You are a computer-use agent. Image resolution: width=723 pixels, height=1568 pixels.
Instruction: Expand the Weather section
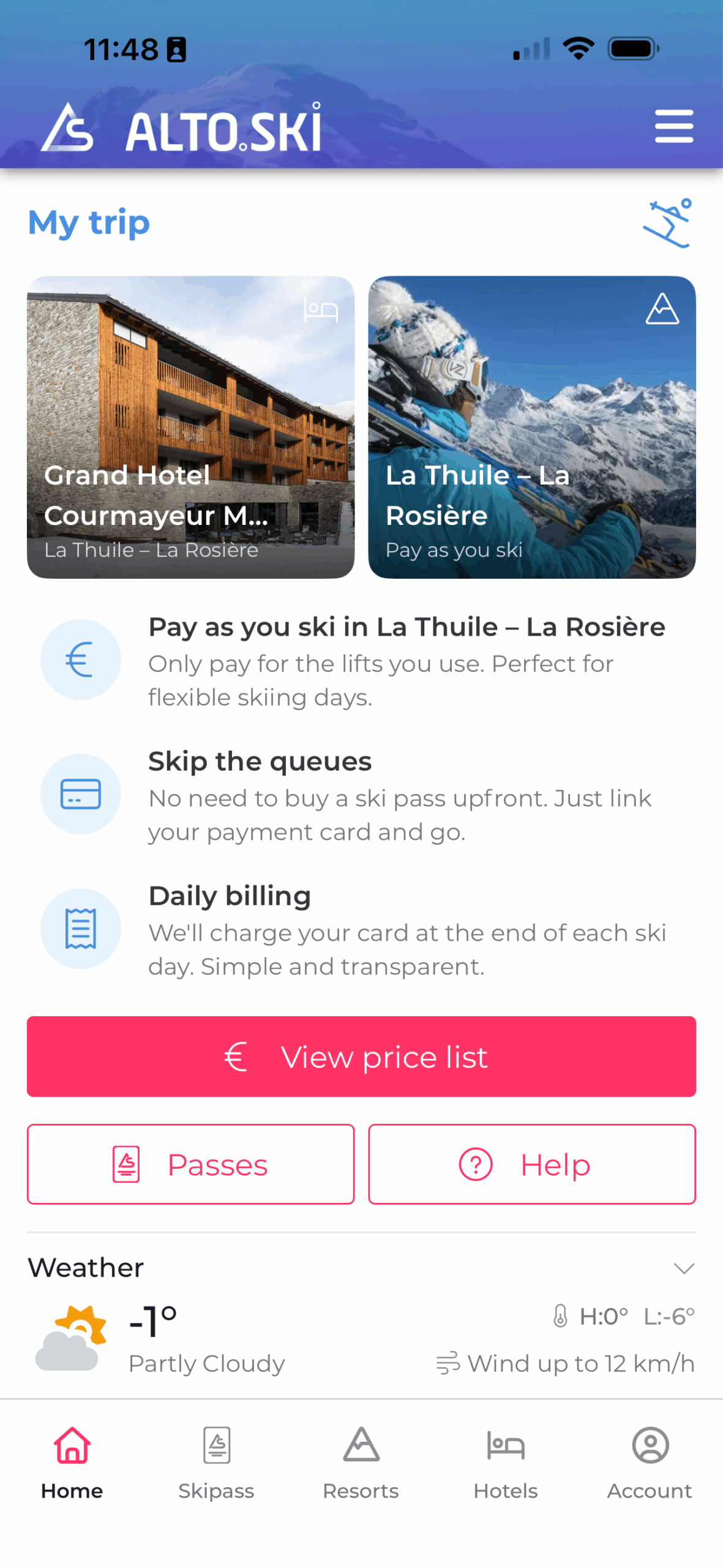[x=683, y=1267]
